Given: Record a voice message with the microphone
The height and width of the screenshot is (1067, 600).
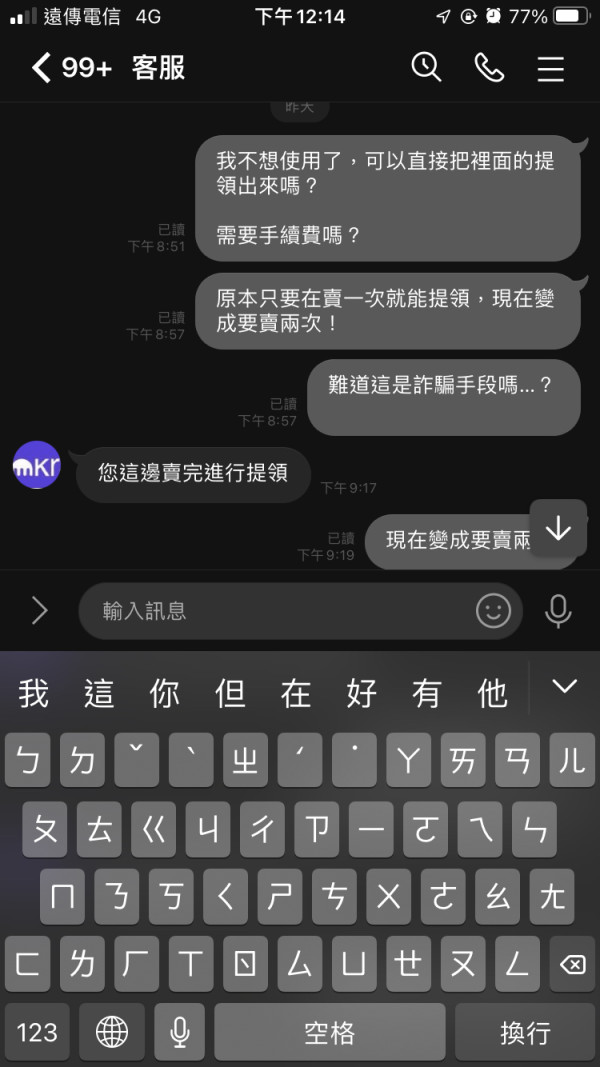Looking at the screenshot, I should click(x=558, y=610).
